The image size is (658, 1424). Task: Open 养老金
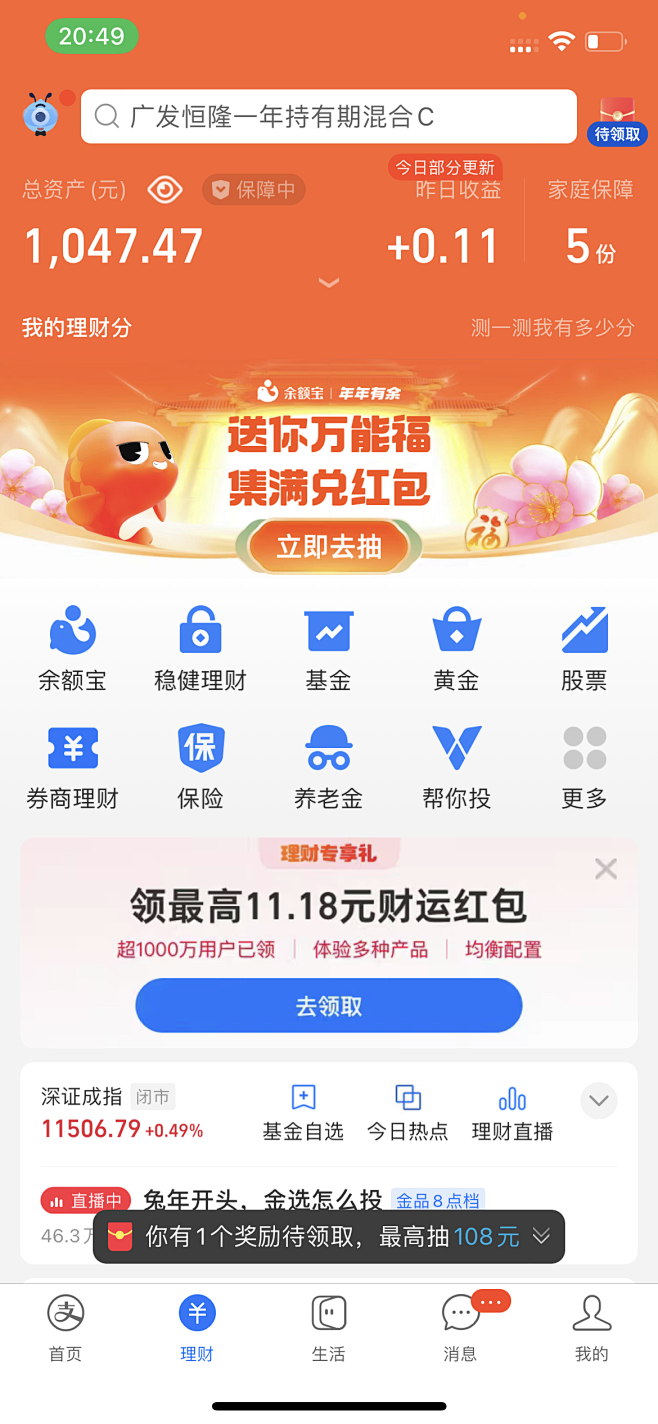[328, 767]
